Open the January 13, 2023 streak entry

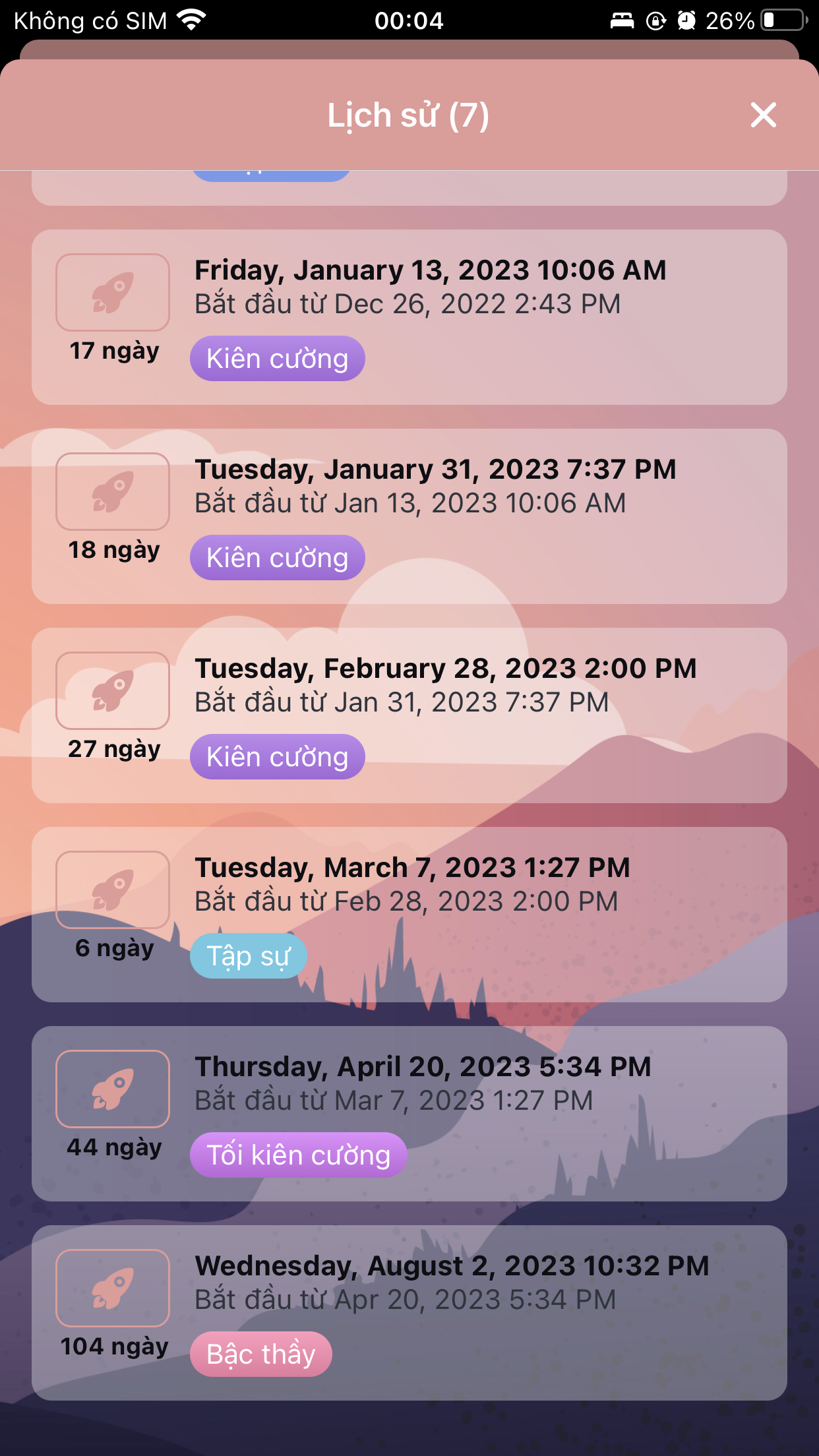[409, 317]
